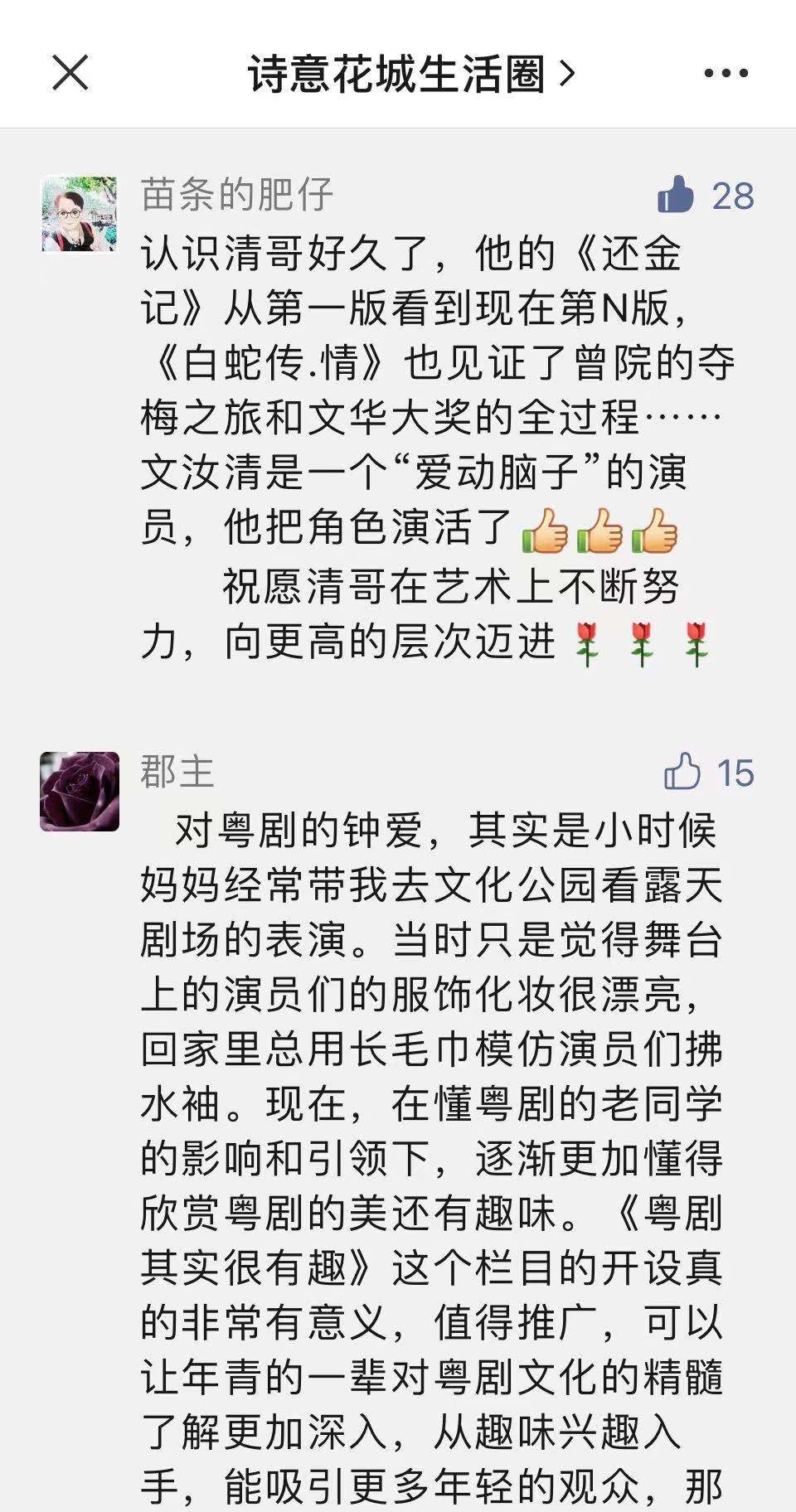Open the three-dot overflow menu
The height and width of the screenshot is (1512, 796).
[x=726, y=74]
